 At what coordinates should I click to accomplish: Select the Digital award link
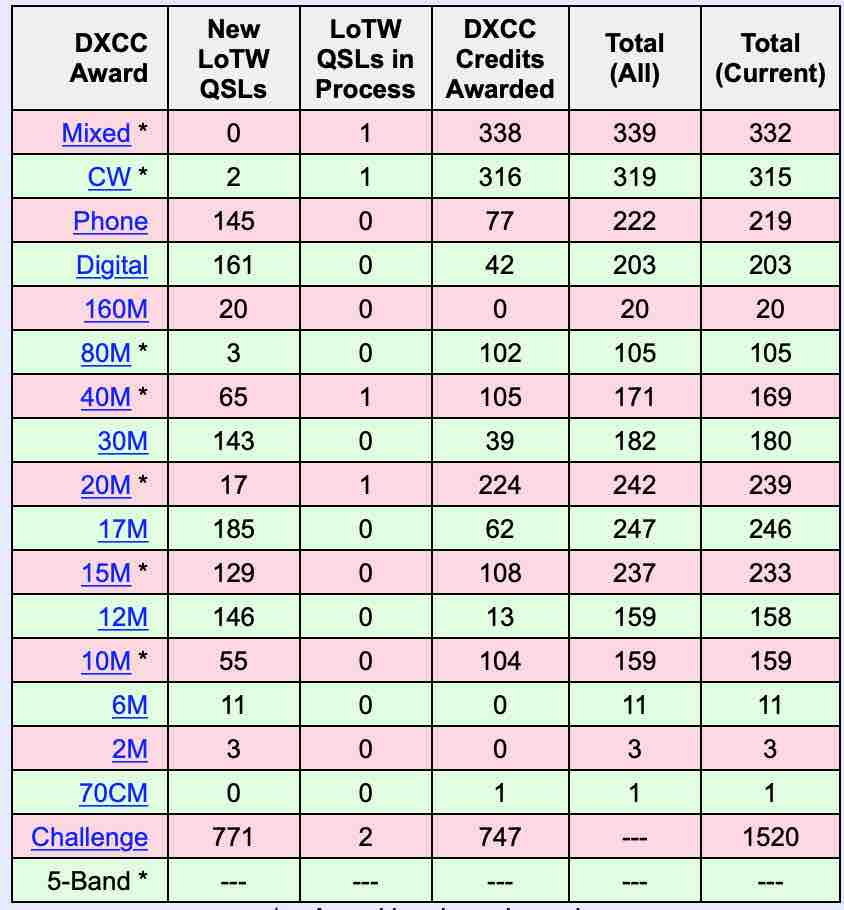112,265
